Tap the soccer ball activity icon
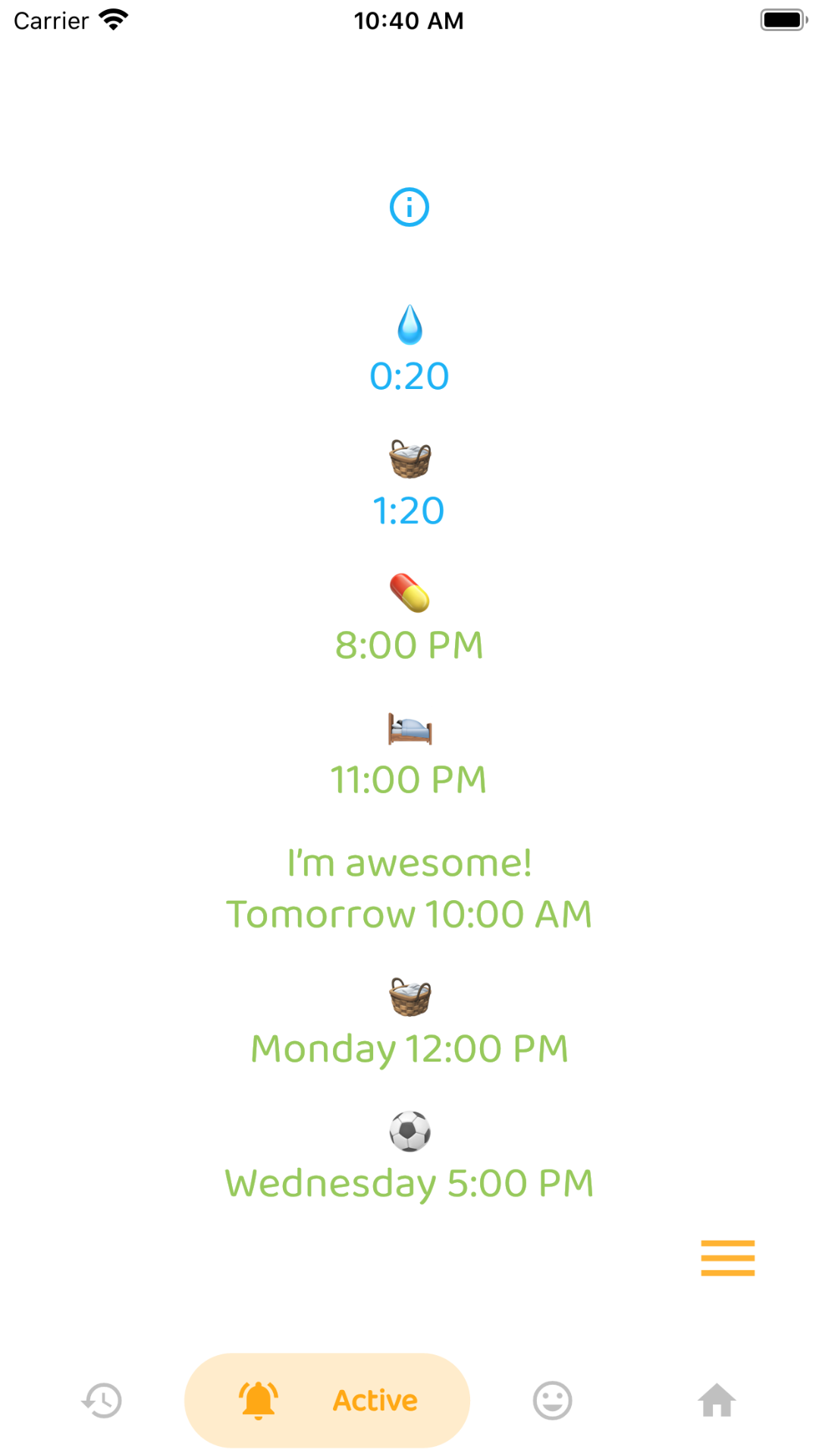The image size is (819, 1456). pyautogui.click(x=409, y=1131)
